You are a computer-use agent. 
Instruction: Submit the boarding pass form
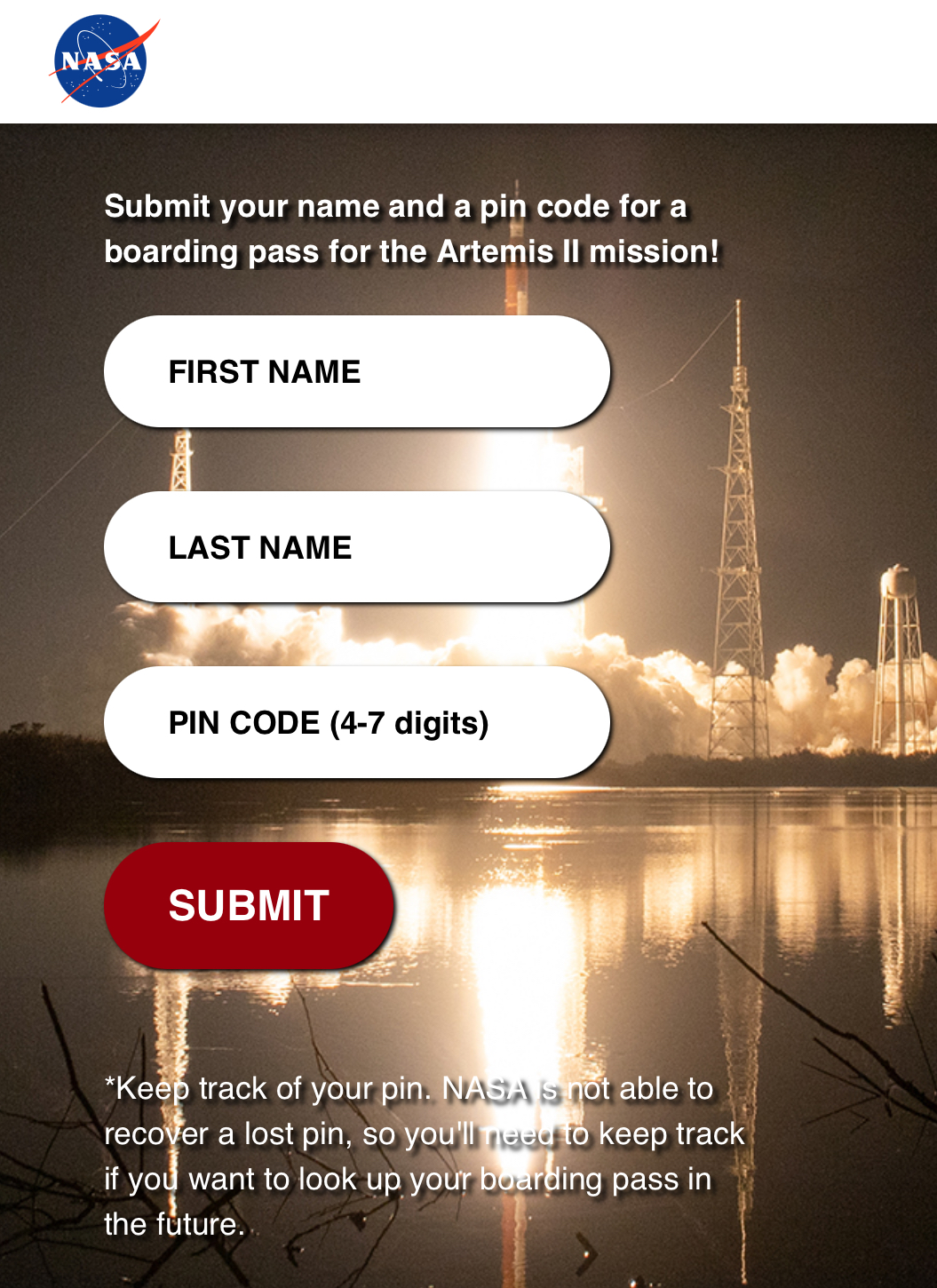coord(249,905)
